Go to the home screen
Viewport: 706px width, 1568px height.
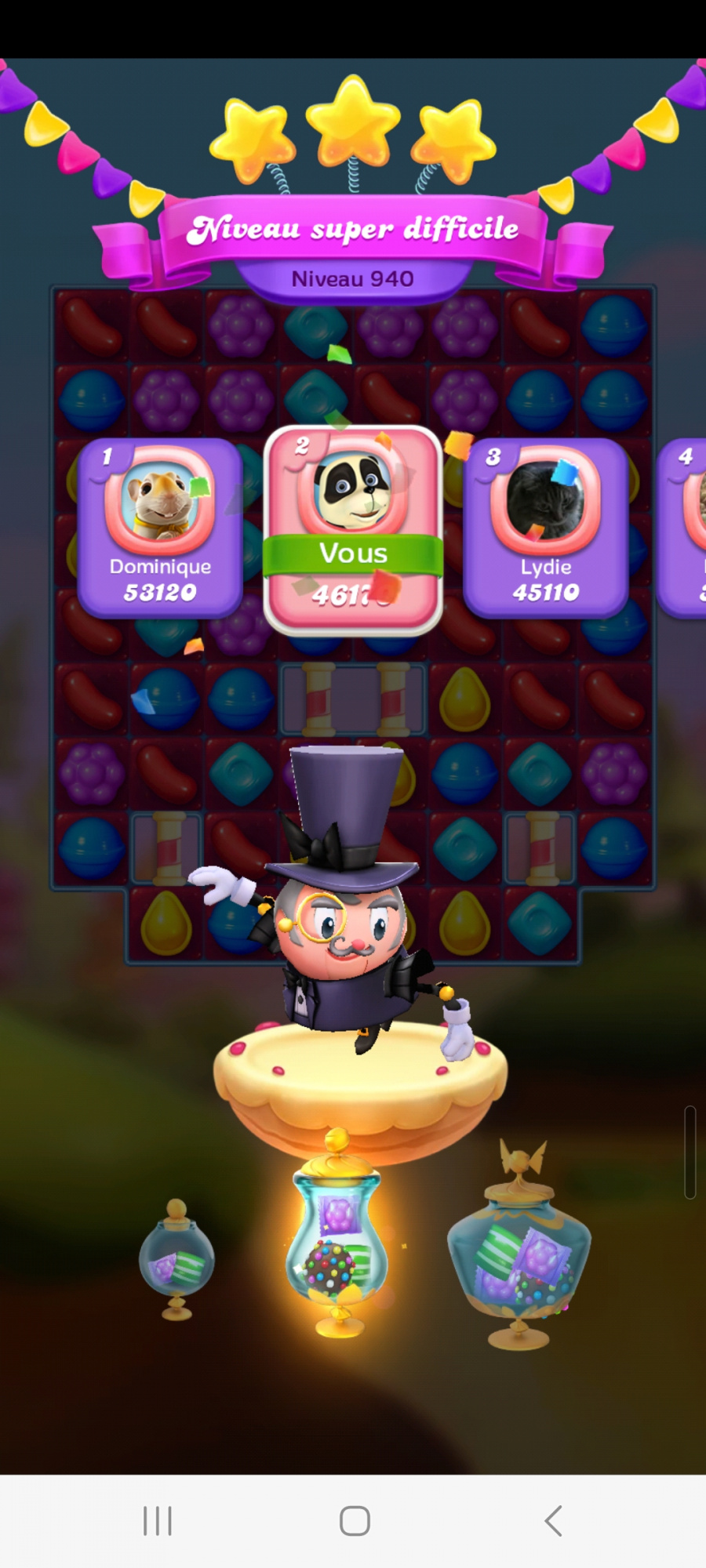coord(355,1521)
